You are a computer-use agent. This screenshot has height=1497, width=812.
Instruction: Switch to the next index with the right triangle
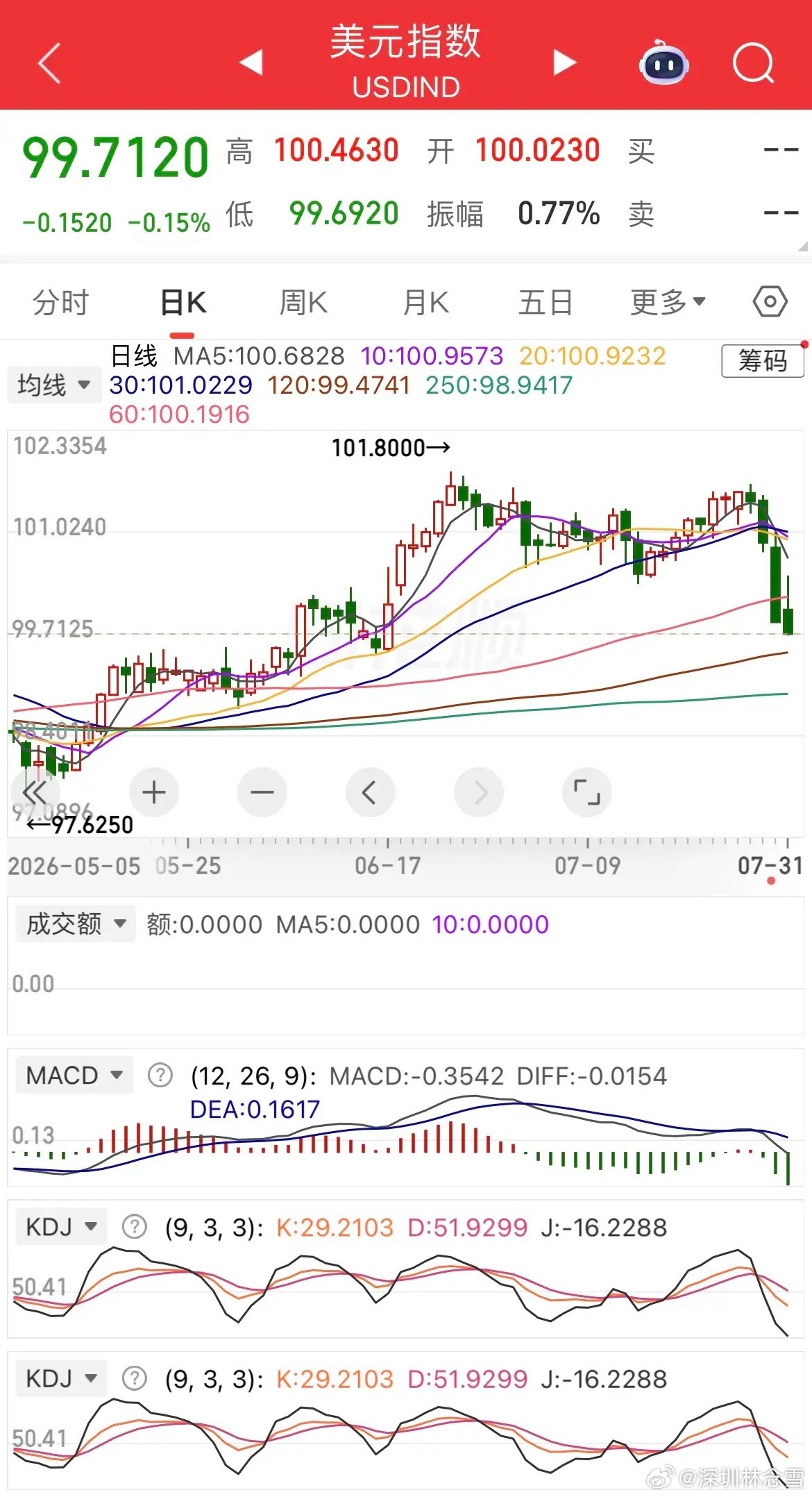coord(564,62)
